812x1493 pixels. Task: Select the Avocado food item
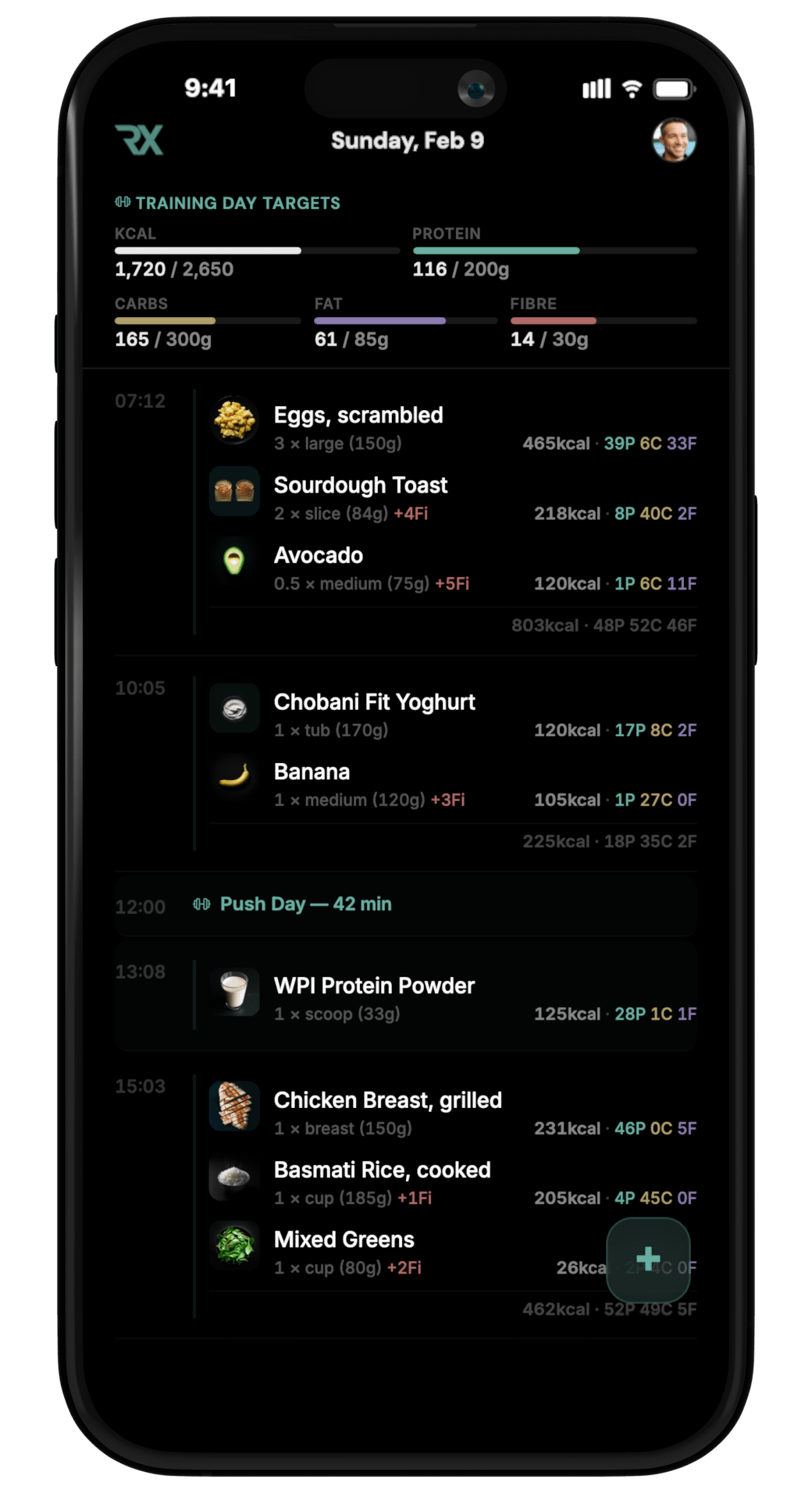coord(451,568)
